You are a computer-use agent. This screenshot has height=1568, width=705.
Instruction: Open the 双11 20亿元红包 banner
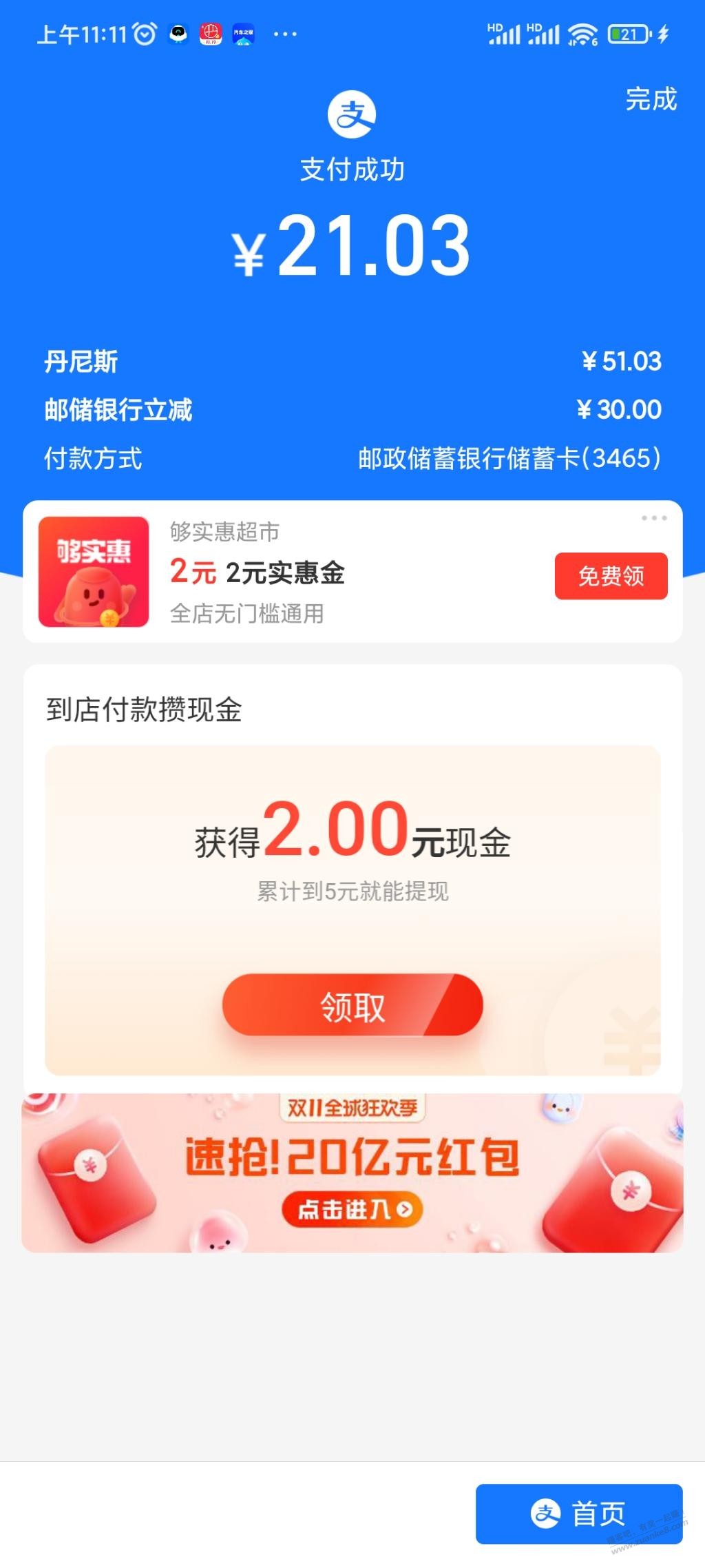[352, 1173]
